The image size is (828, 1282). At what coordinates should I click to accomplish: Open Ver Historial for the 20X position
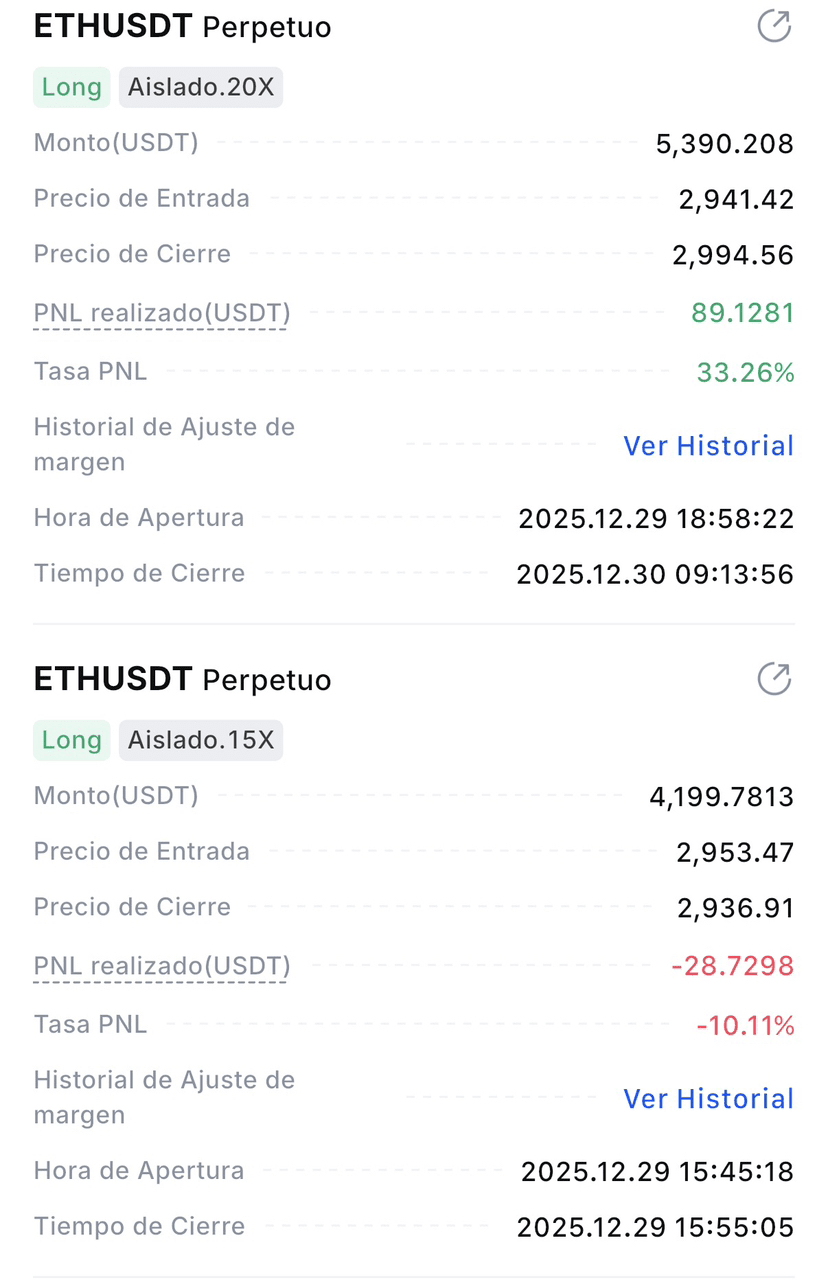pos(708,445)
